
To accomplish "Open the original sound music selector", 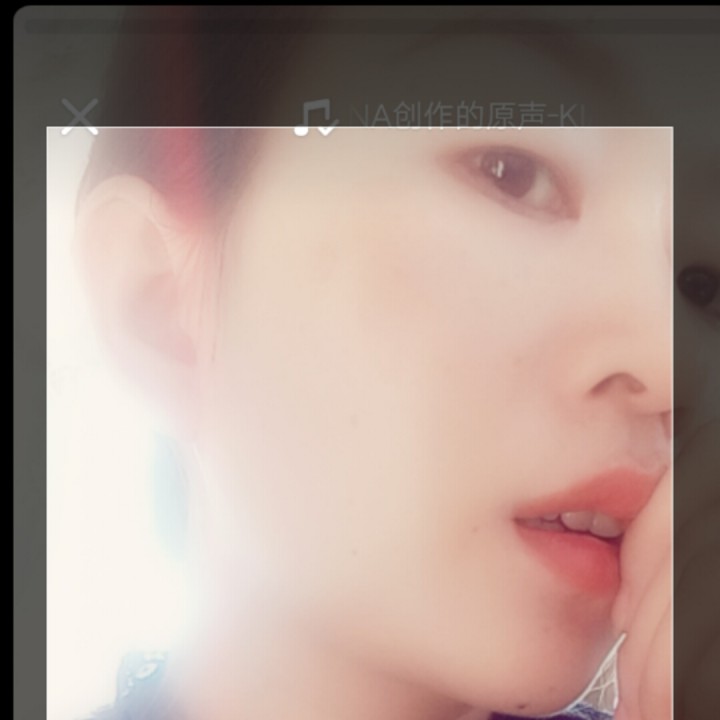I will 440,117.
